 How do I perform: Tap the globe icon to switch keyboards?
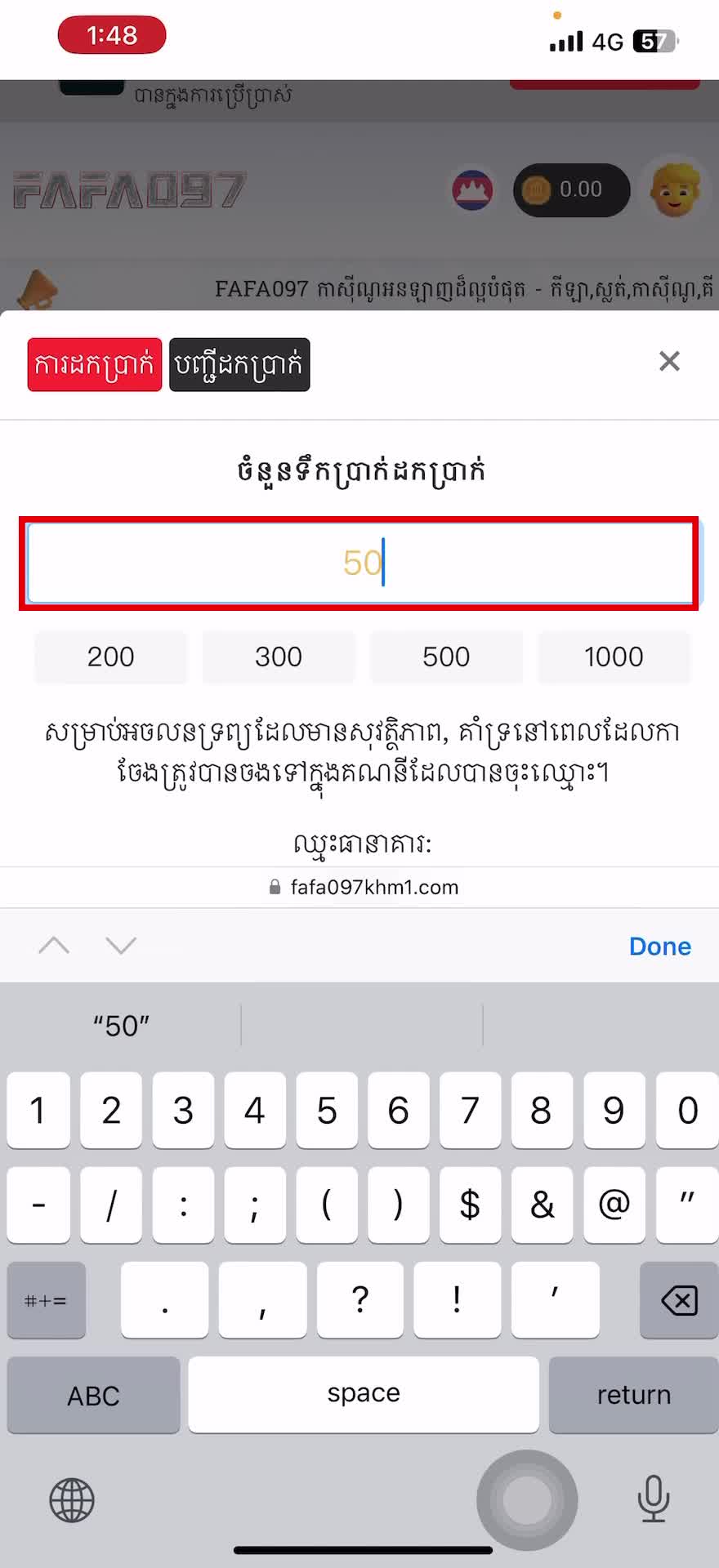click(x=70, y=1499)
